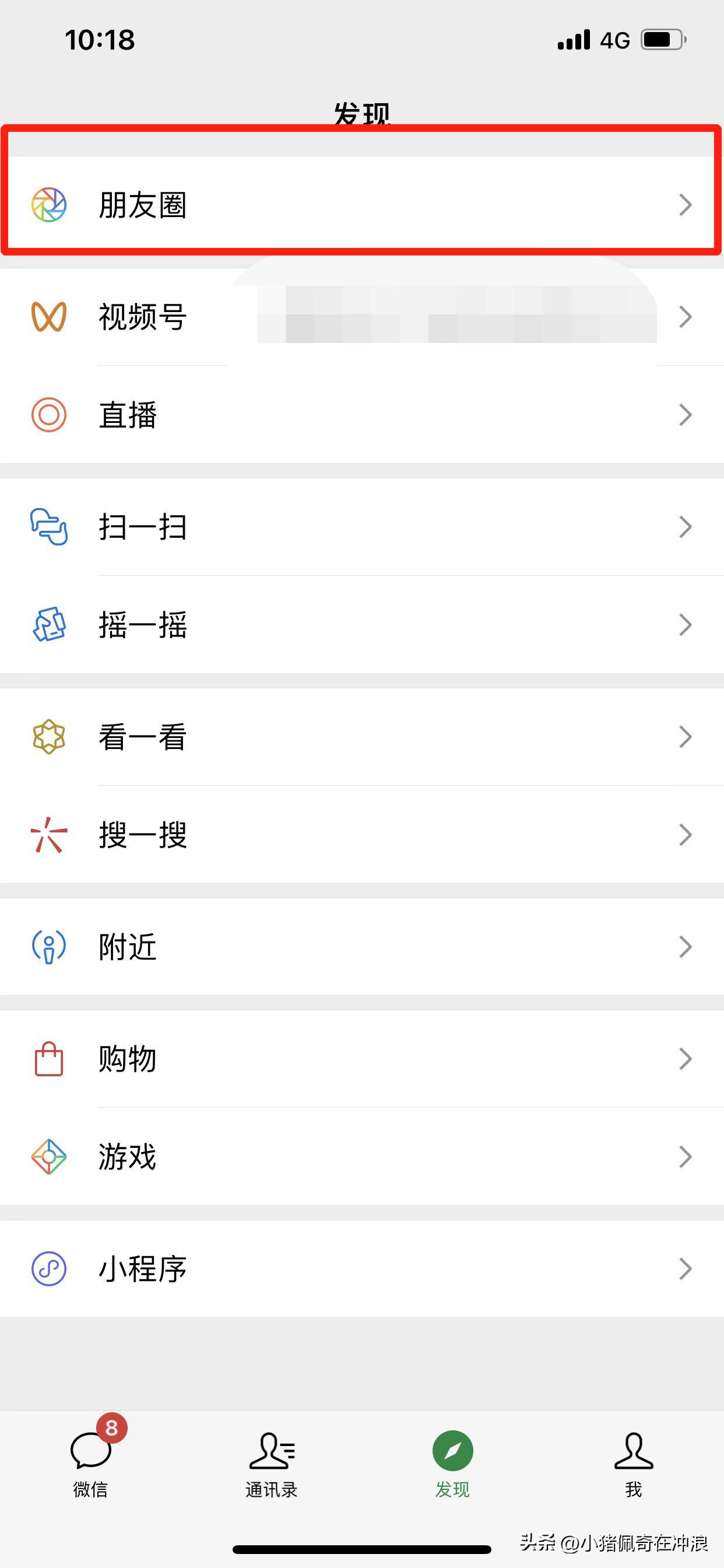Tap the Nearby (附近) person icon
The height and width of the screenshot is (1568, 724).
point(50,946)
